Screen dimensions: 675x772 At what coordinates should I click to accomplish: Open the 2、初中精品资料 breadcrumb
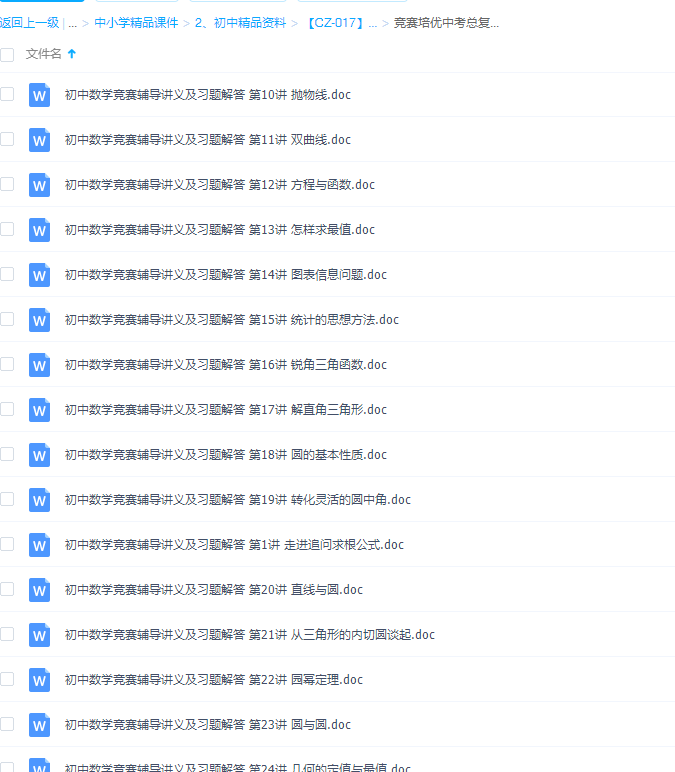point(240,22)
